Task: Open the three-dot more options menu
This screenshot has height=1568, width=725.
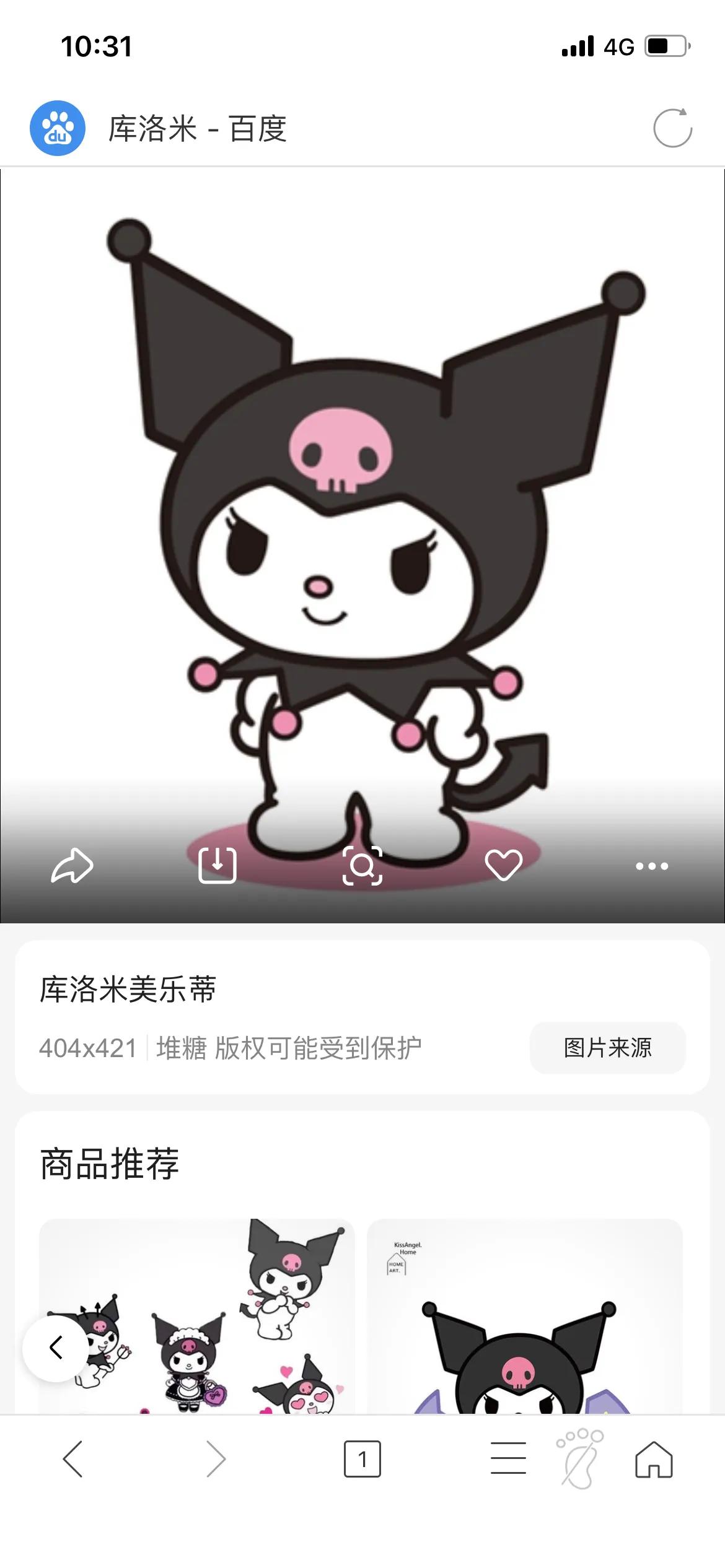Action: 652,866
